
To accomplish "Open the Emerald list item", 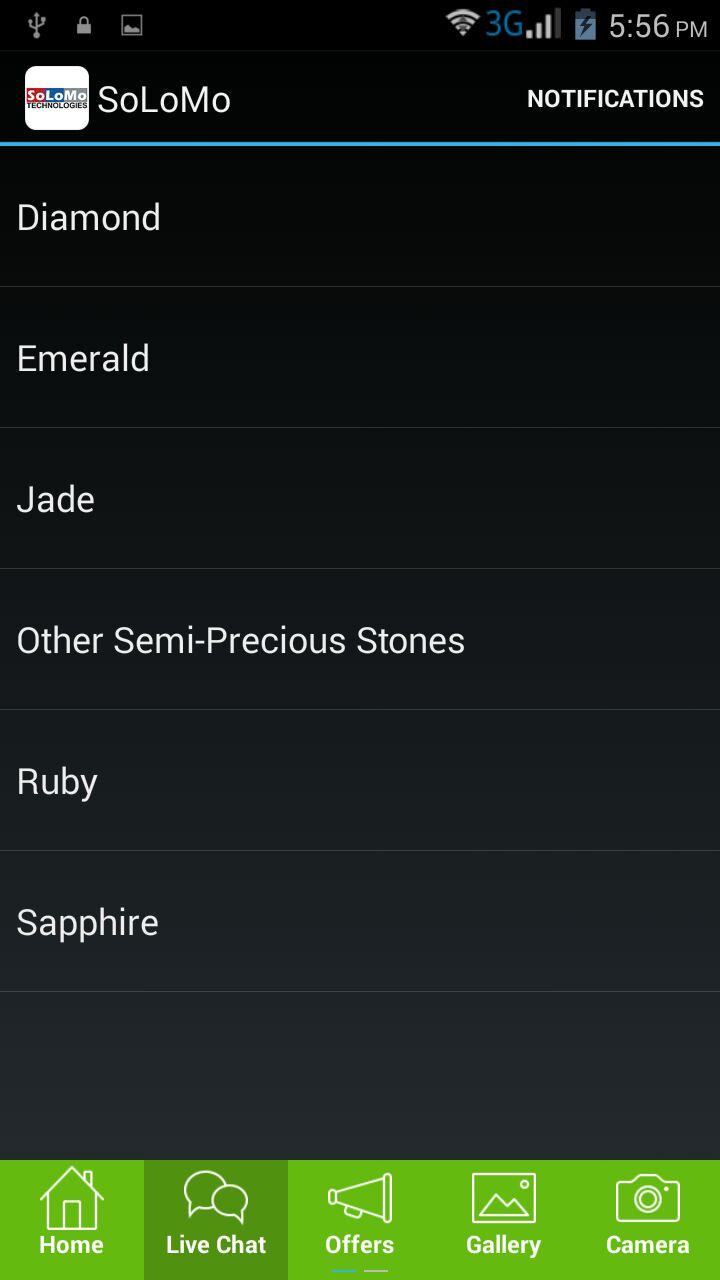I will pyautogui.click(x=360, y=358).
